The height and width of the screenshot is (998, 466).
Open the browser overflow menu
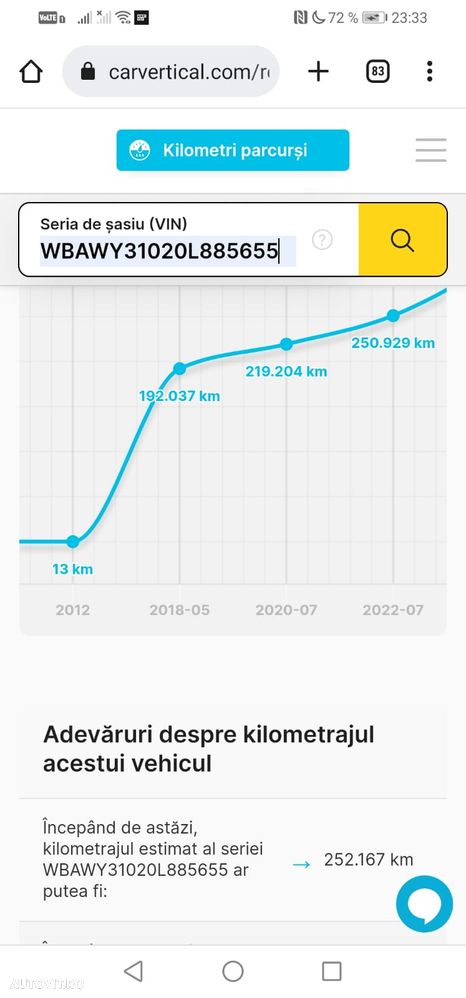(430, 72)
